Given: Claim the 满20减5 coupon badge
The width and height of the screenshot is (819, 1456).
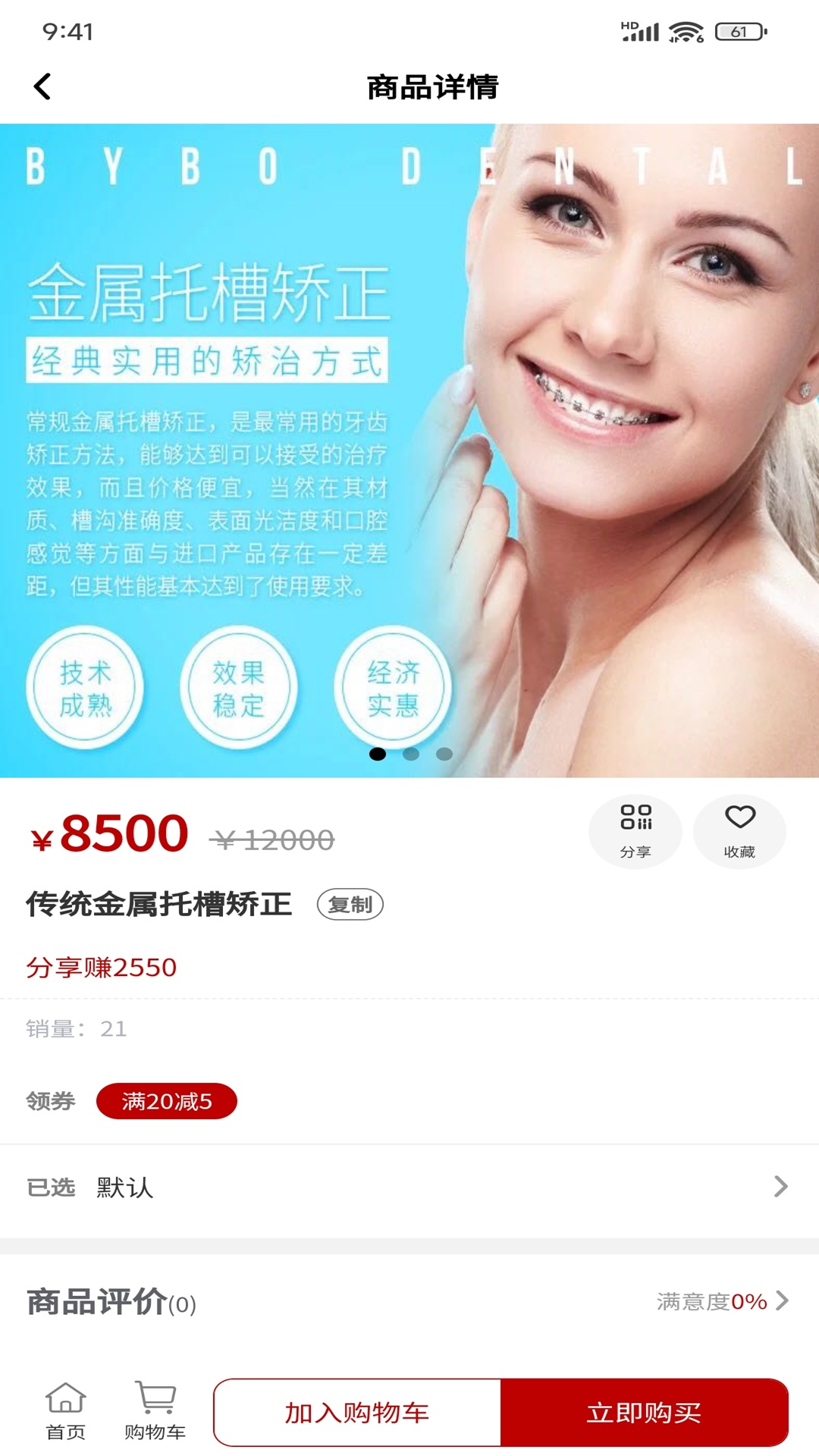Looking at the screenshot, I should [x=168, y=1101].
